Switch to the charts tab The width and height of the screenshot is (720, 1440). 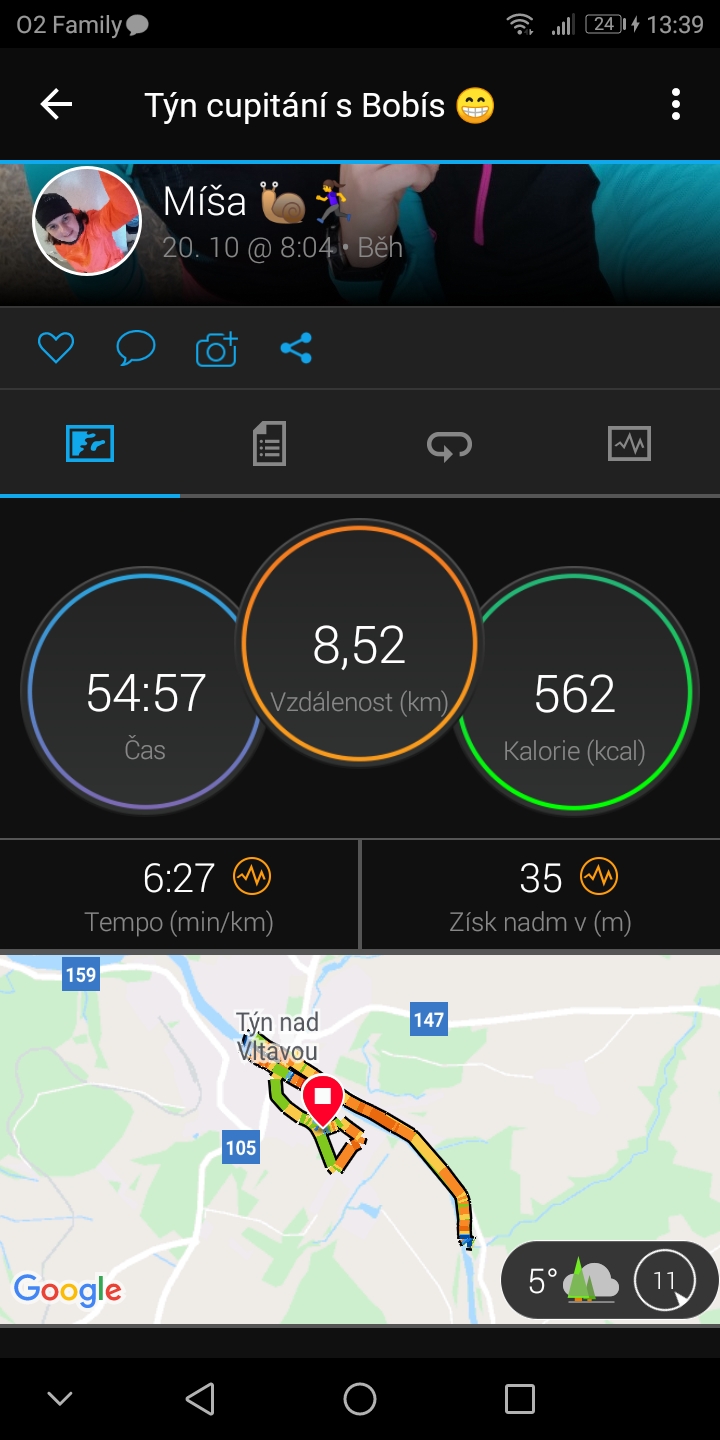pos(629,443)
